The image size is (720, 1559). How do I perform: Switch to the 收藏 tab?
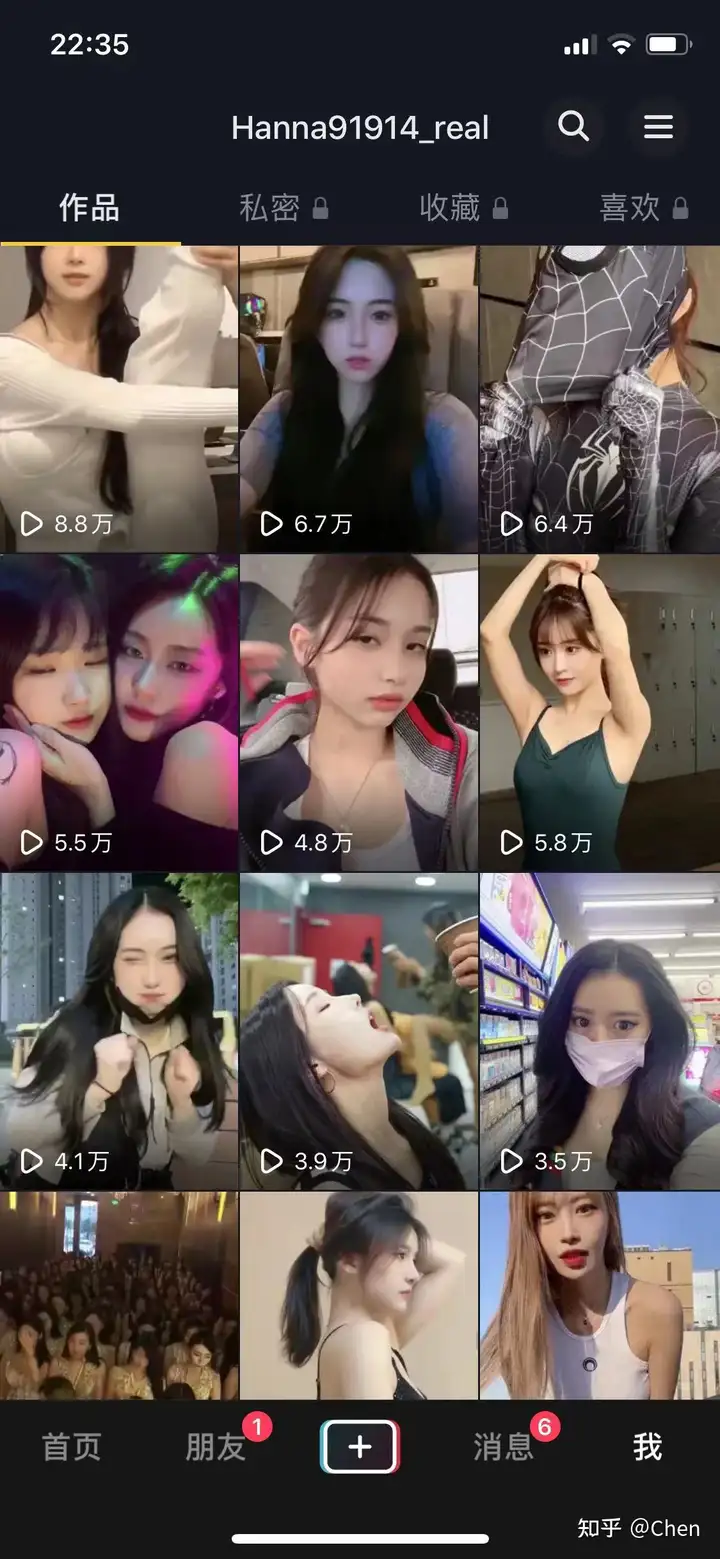click(463, 208)
